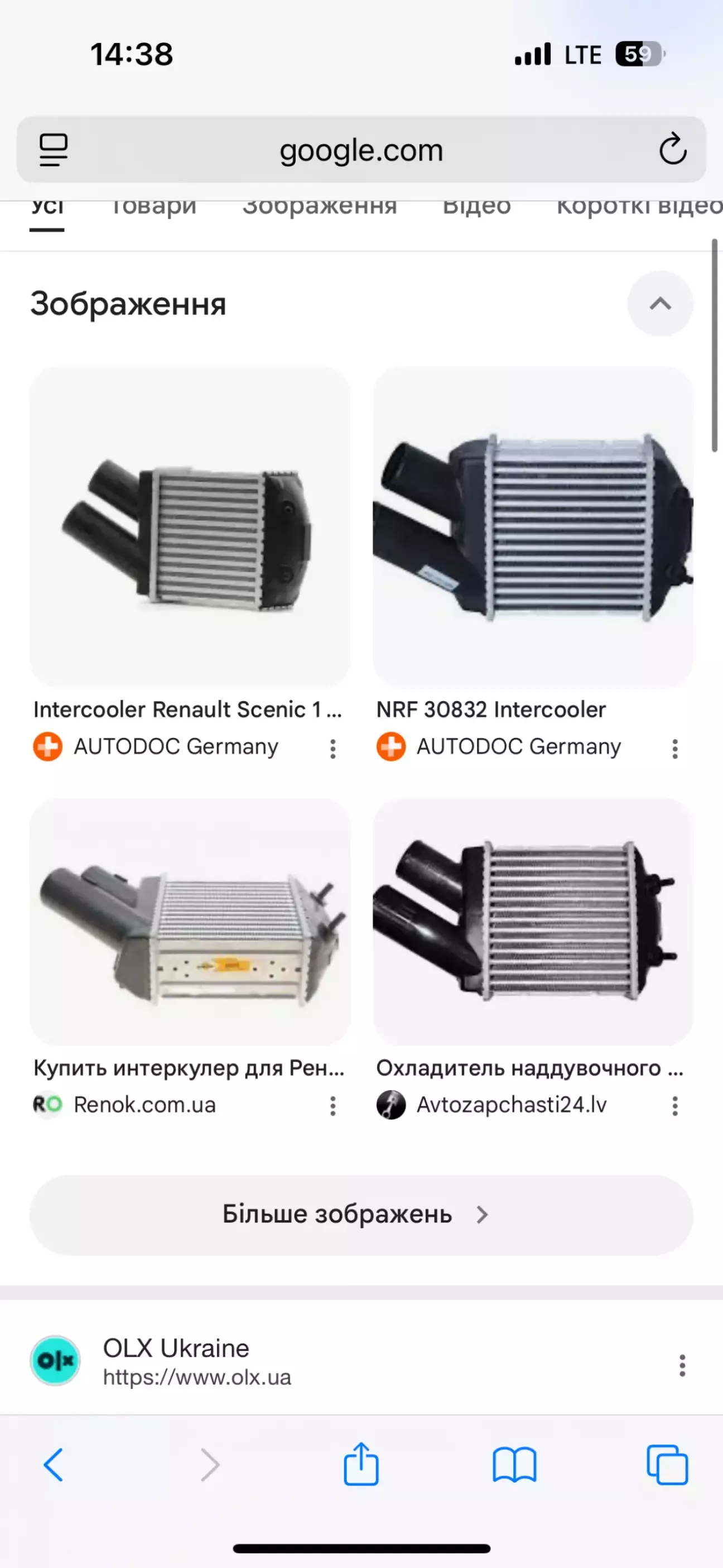Open the Avtozapchasti24.lv intercooler image
This screenshot has width=723, height=1568.
click(533, 922)
